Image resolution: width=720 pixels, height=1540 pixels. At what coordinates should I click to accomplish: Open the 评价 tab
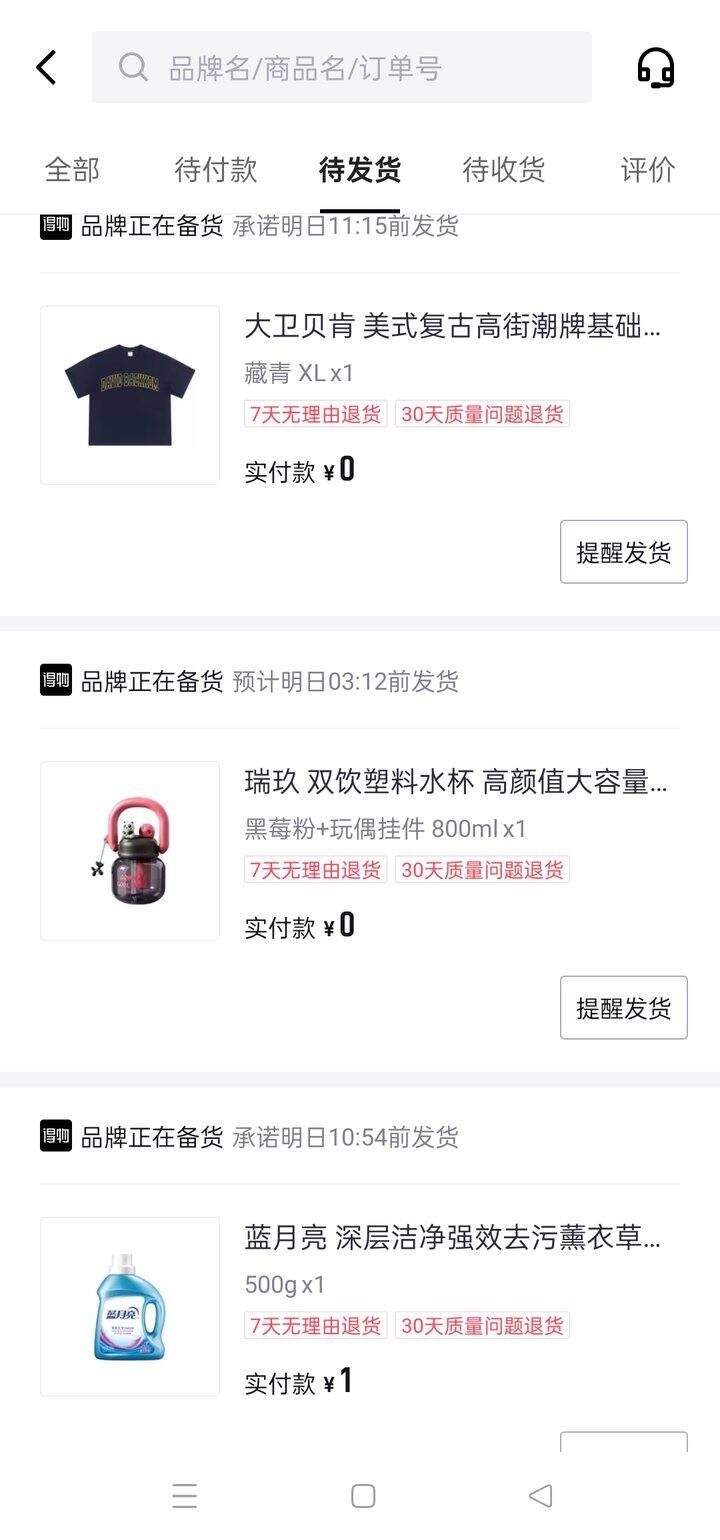(x=648, y=169)
